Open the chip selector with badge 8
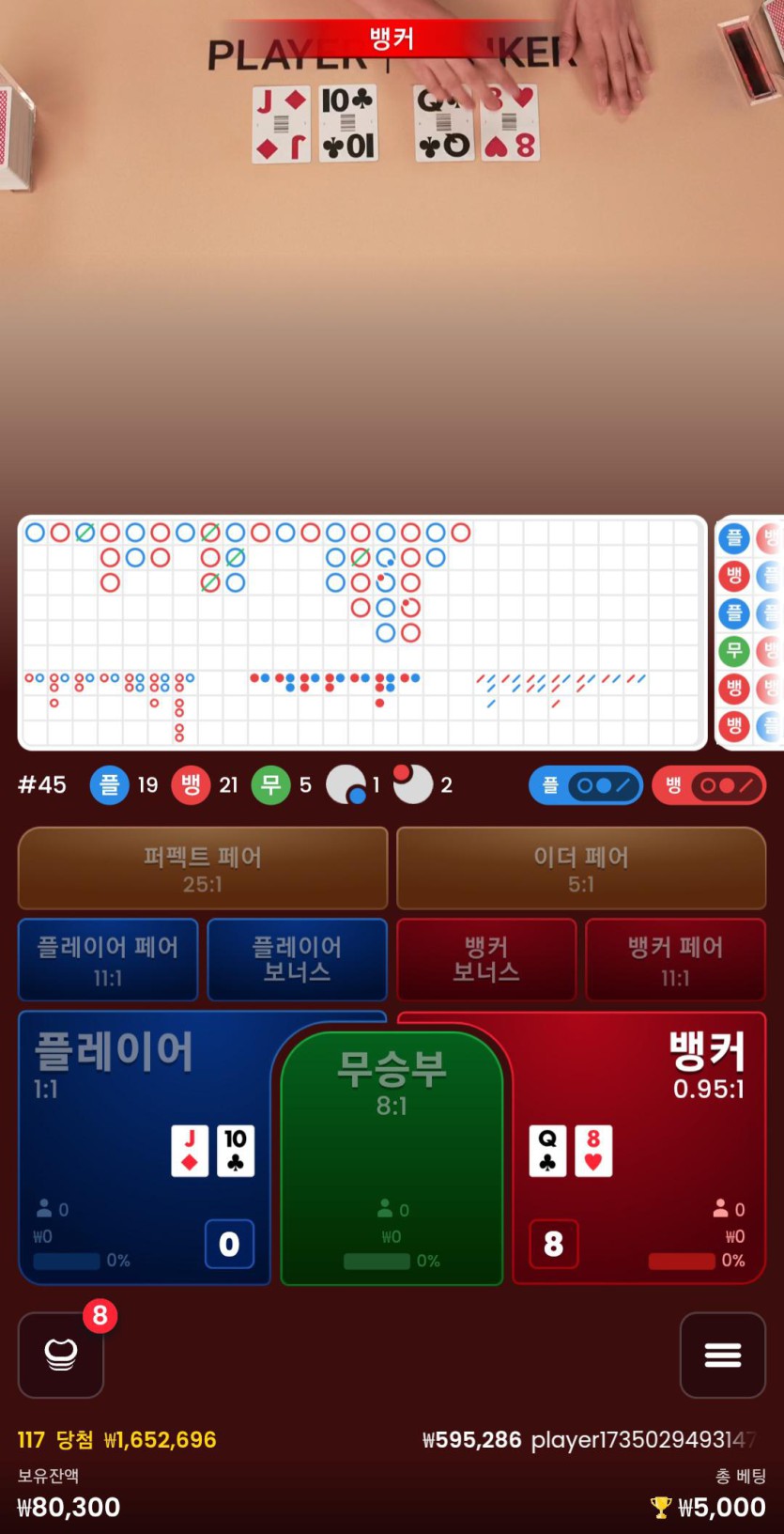Image resolution: width=784 pixels, height=1534 pixels. tap(61, 1355)
